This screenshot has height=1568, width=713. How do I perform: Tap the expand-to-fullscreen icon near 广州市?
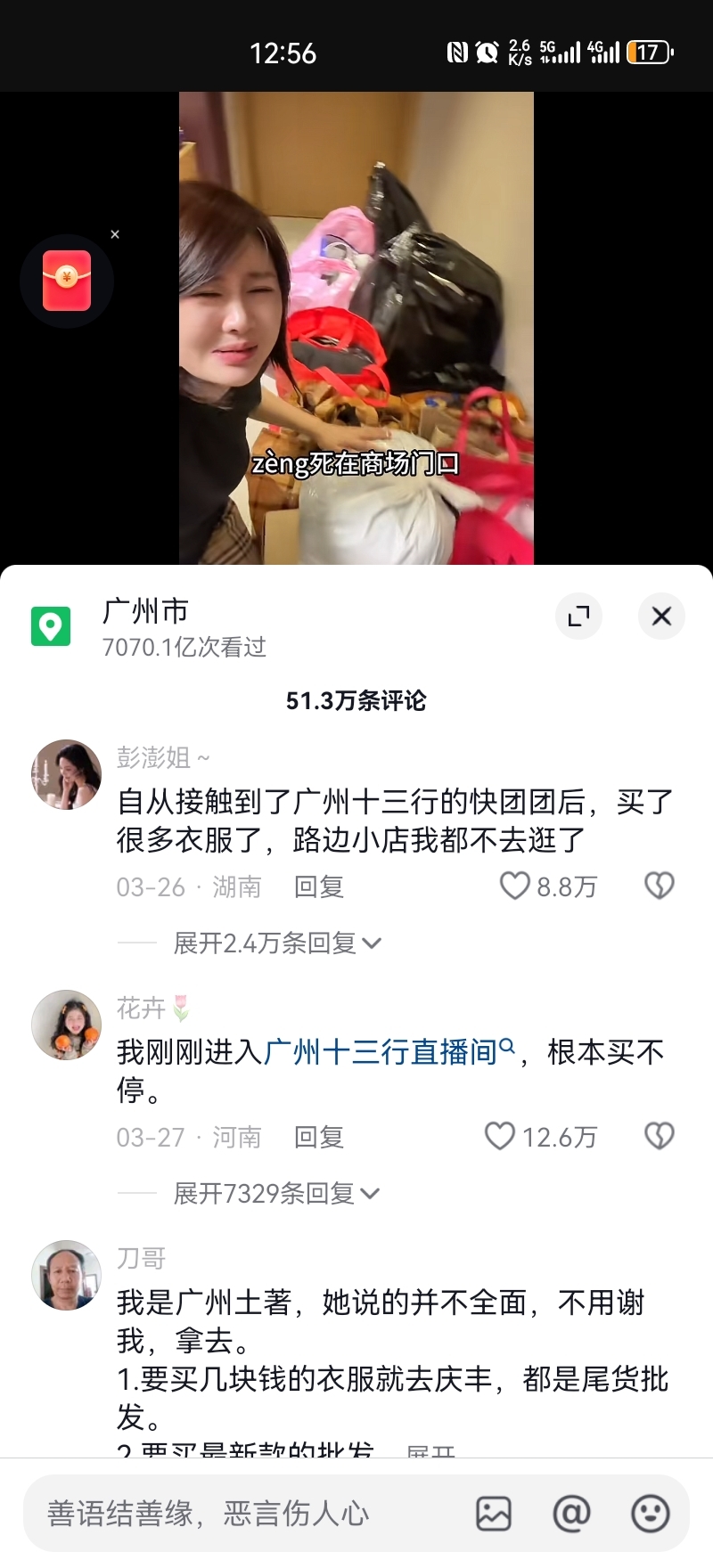(579, 616)
